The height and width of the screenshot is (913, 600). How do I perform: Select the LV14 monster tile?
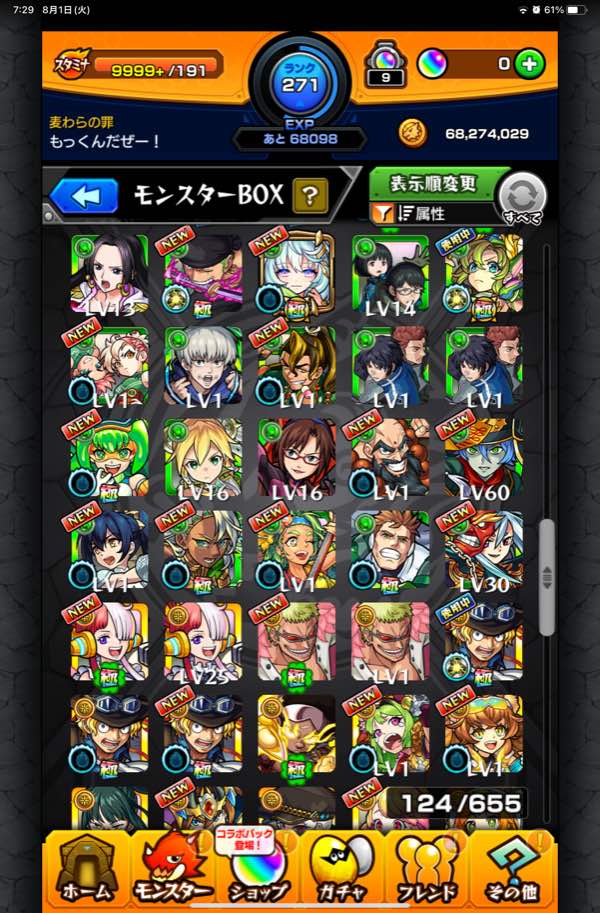click(x=391, y=273)
